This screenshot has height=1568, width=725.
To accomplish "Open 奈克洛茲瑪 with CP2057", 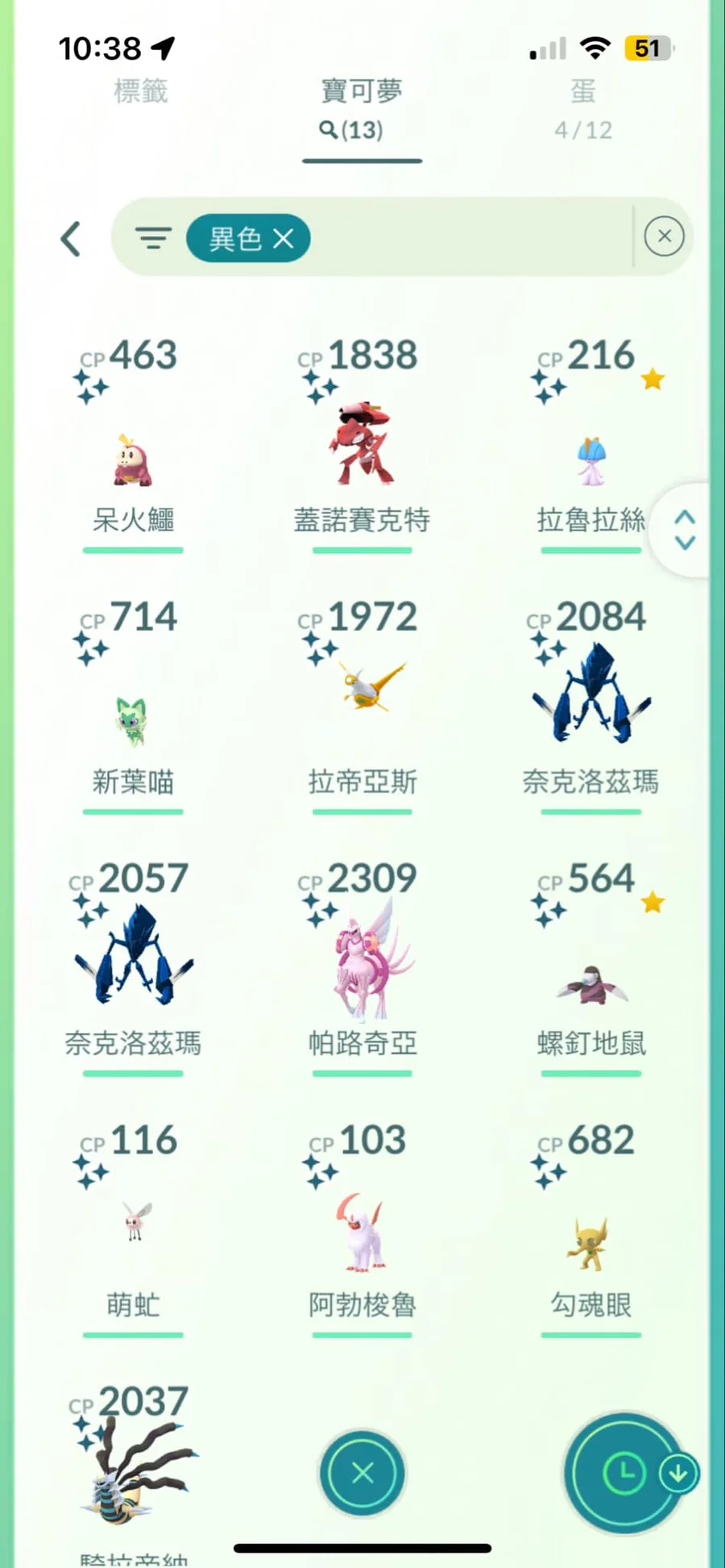I will [x=133, y=959].
